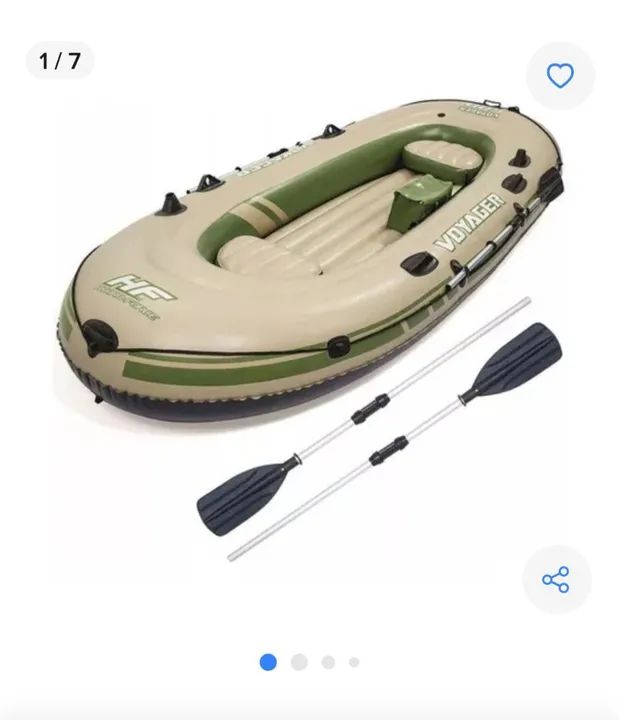Viewport: 619px width, 720px height.
Task: Share this product listing
Action: [x=556, y=580]
